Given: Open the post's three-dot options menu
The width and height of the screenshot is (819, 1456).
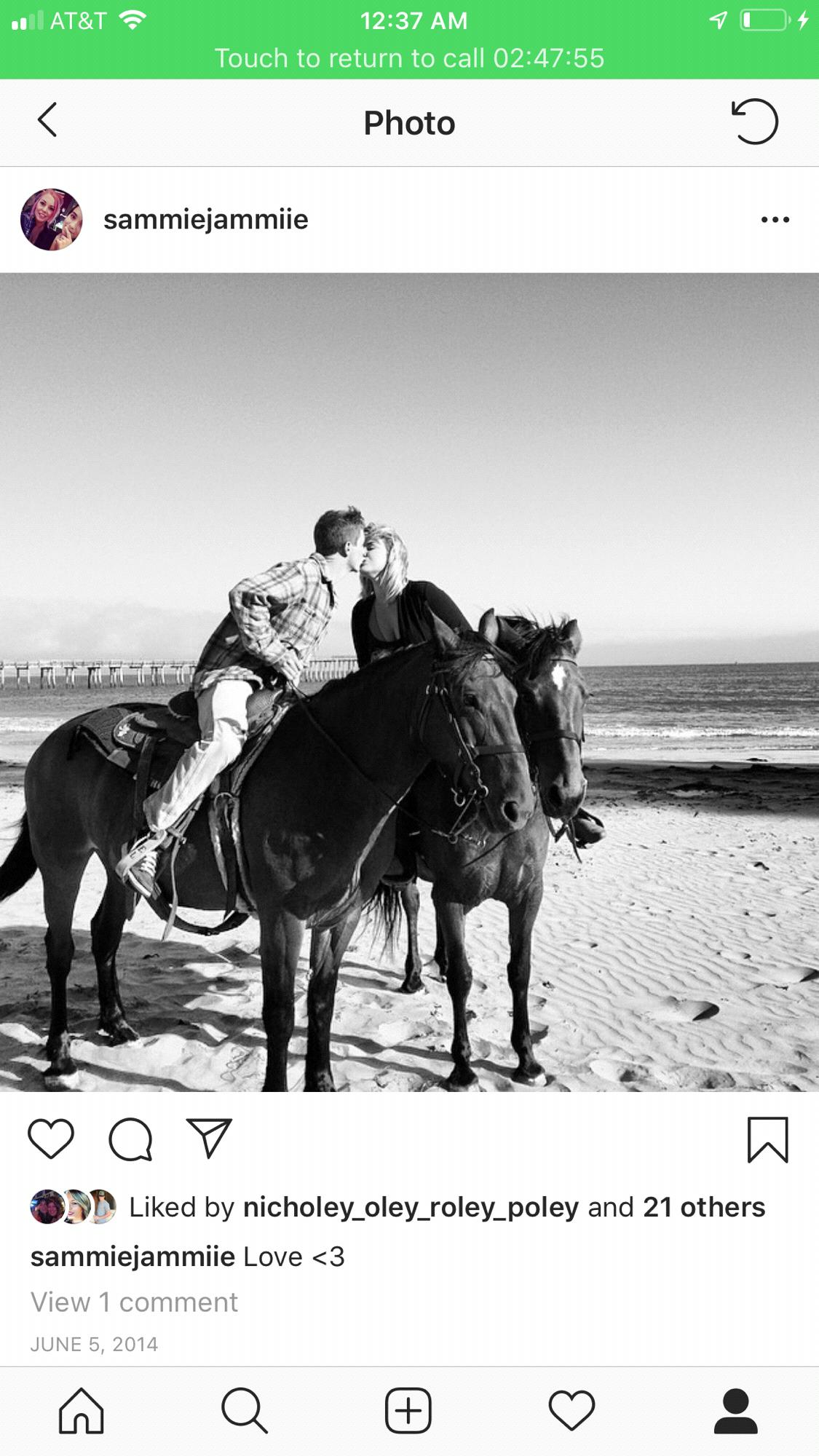Looking at the screenshot, I should tap(775, 219).
